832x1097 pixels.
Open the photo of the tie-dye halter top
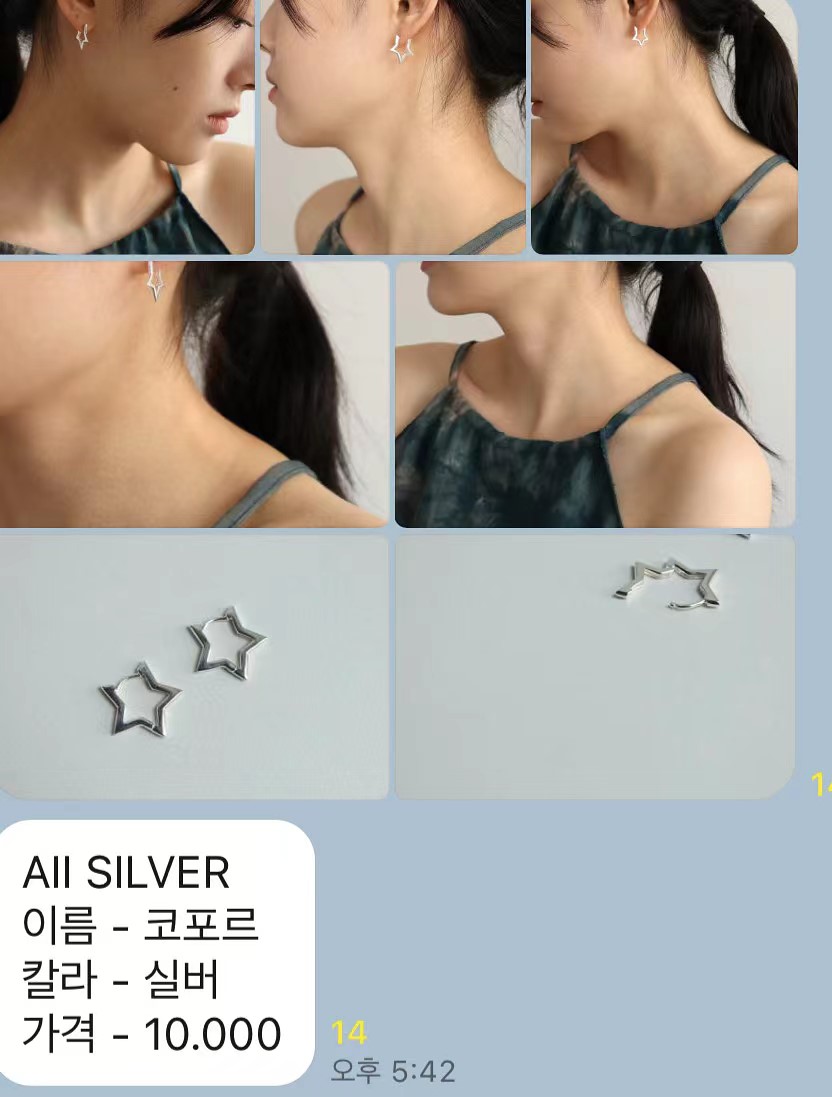coord(595,393)
